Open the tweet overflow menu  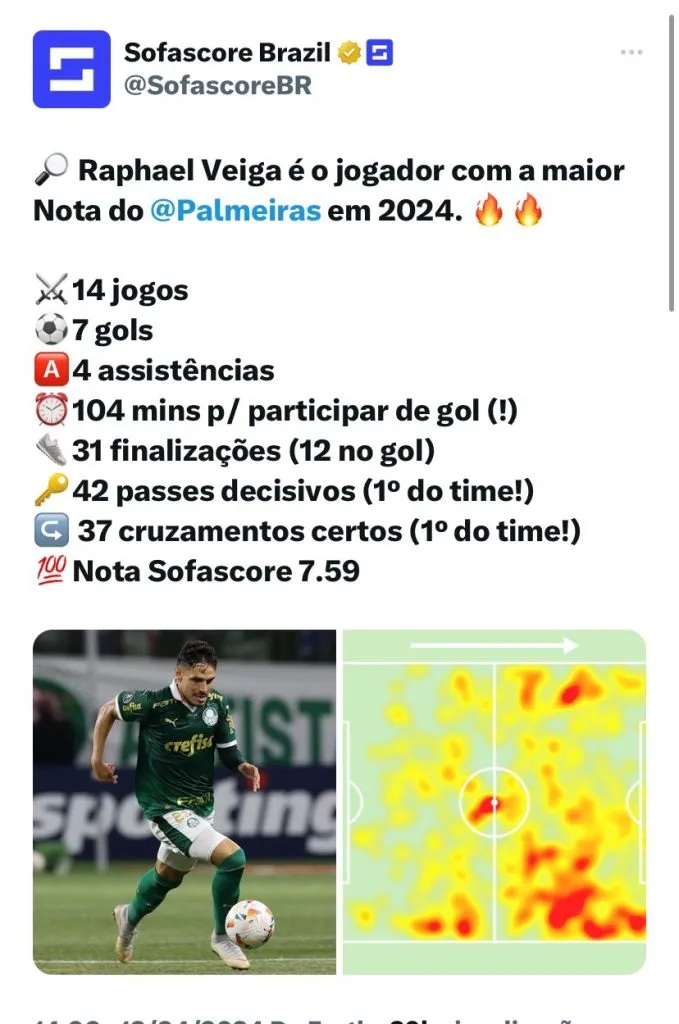point(630,52)
